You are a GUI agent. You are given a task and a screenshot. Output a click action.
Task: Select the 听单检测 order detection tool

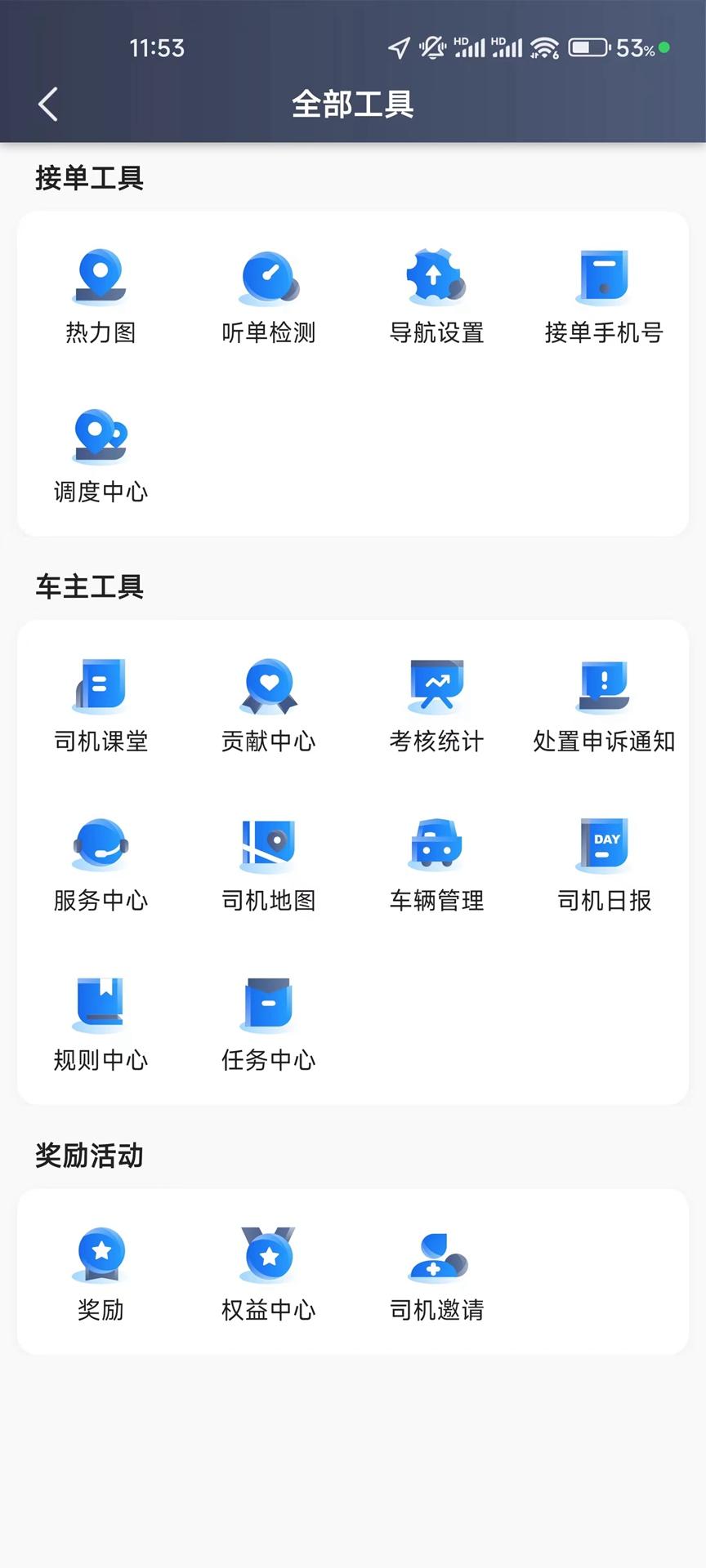click(x=268, y=294)
